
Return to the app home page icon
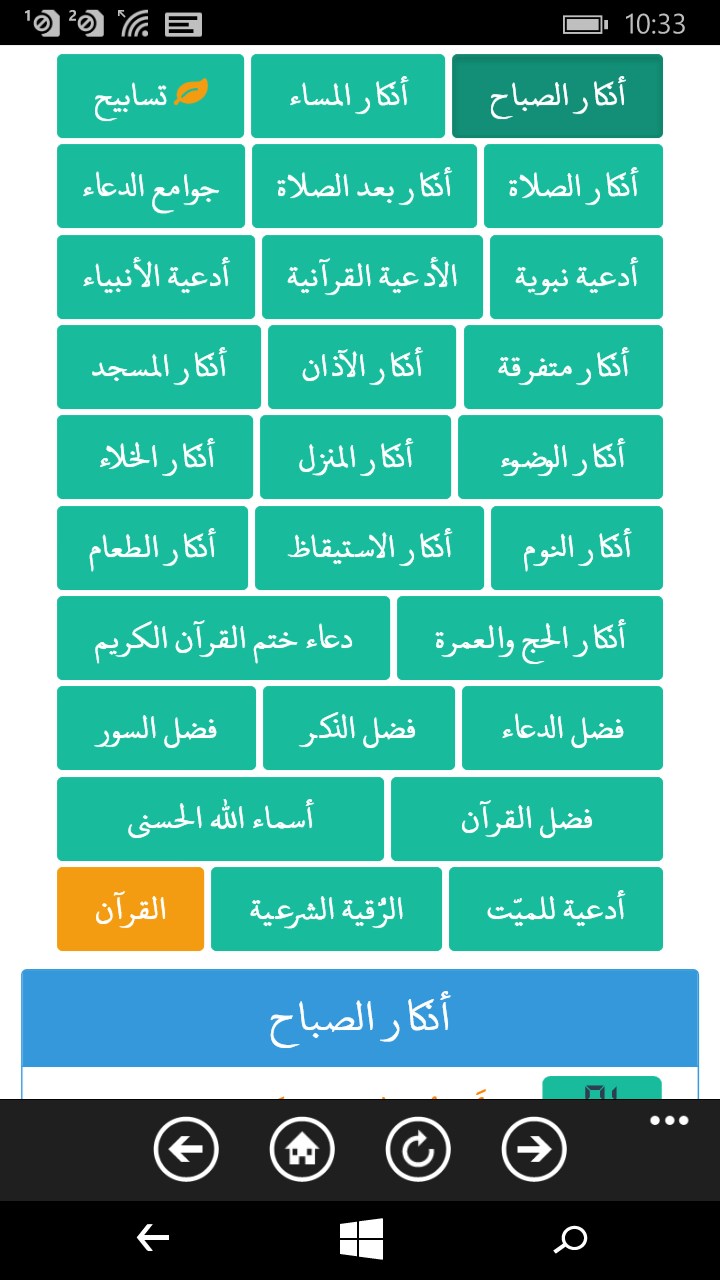(x=302, y=1150)
